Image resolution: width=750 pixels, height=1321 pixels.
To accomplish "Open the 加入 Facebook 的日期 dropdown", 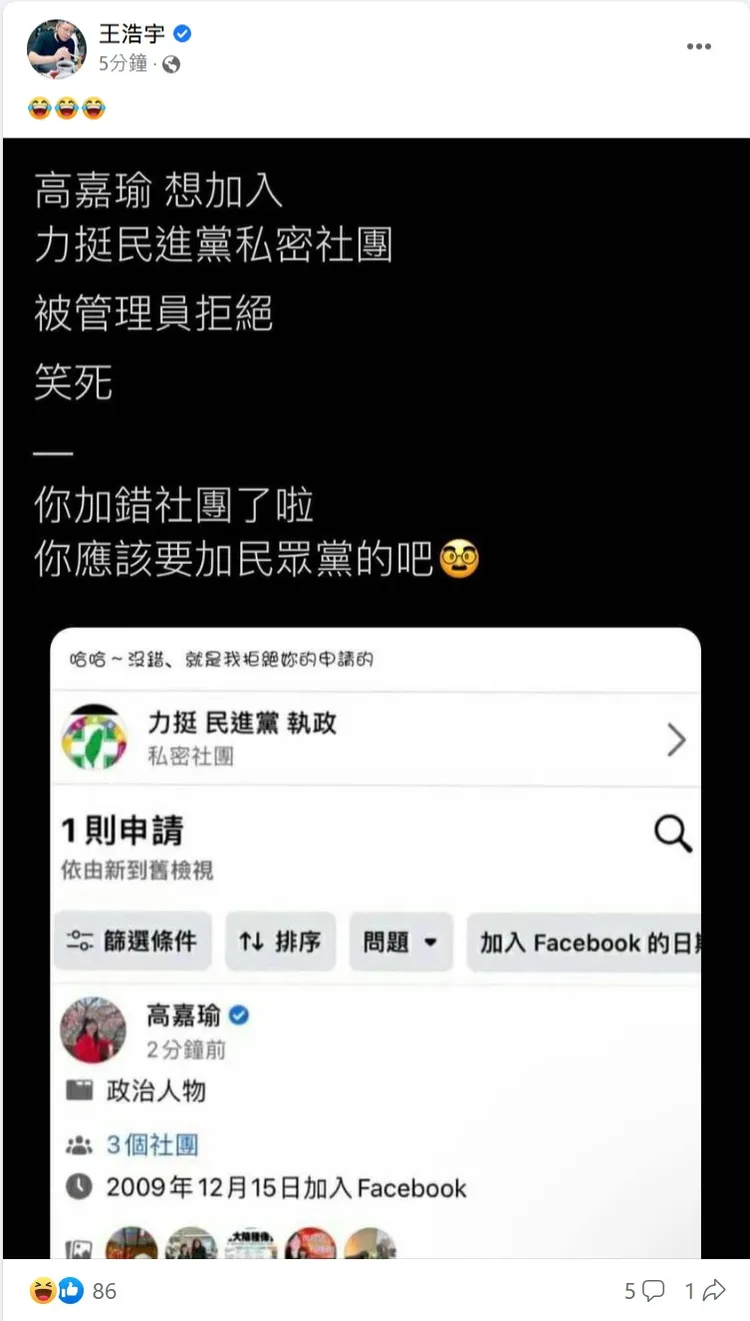I will tap(585, 941).
